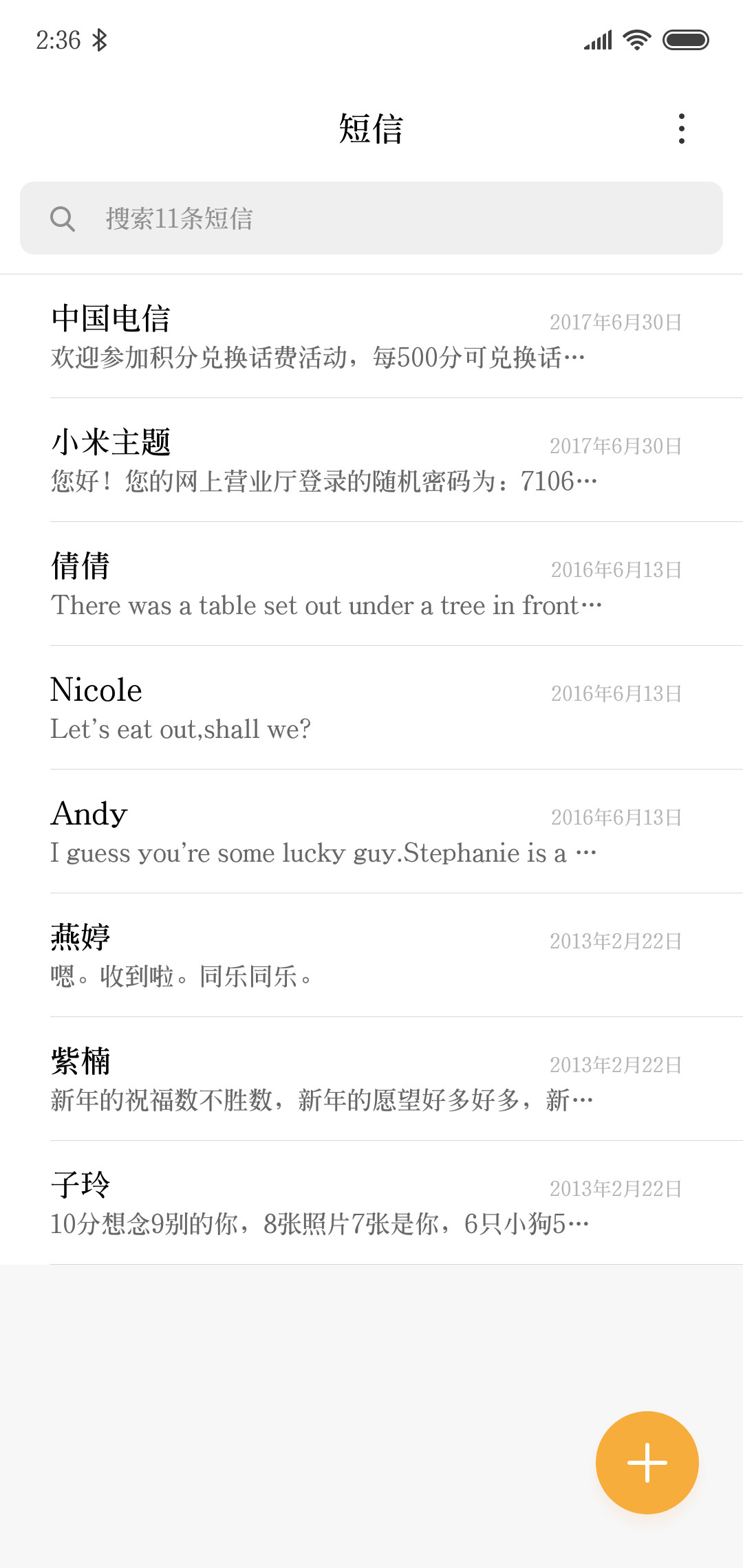The image size is (743, 1568).
Task: Compose a new message with plus button
Action: point(647,1463)
